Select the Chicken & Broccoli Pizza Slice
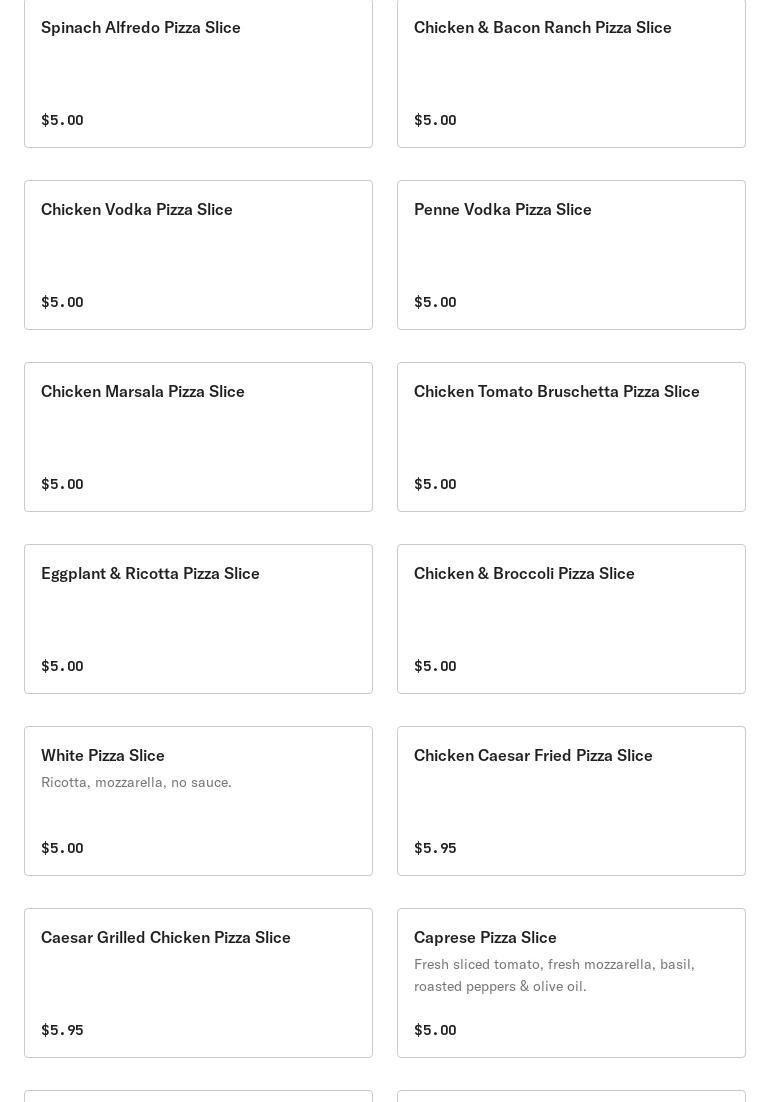 pyautogui.click(x=571, y=618)
